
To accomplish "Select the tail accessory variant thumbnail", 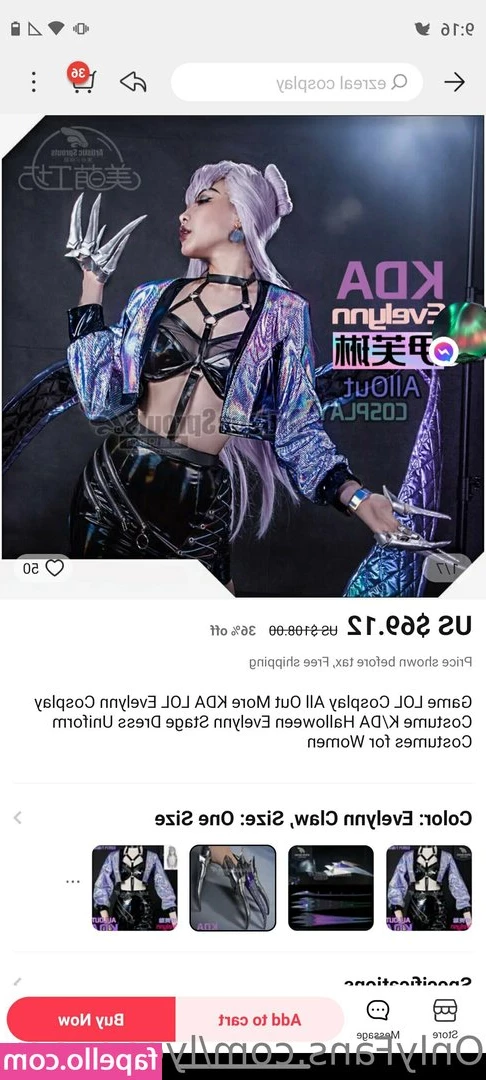I will tap(331, 888).
